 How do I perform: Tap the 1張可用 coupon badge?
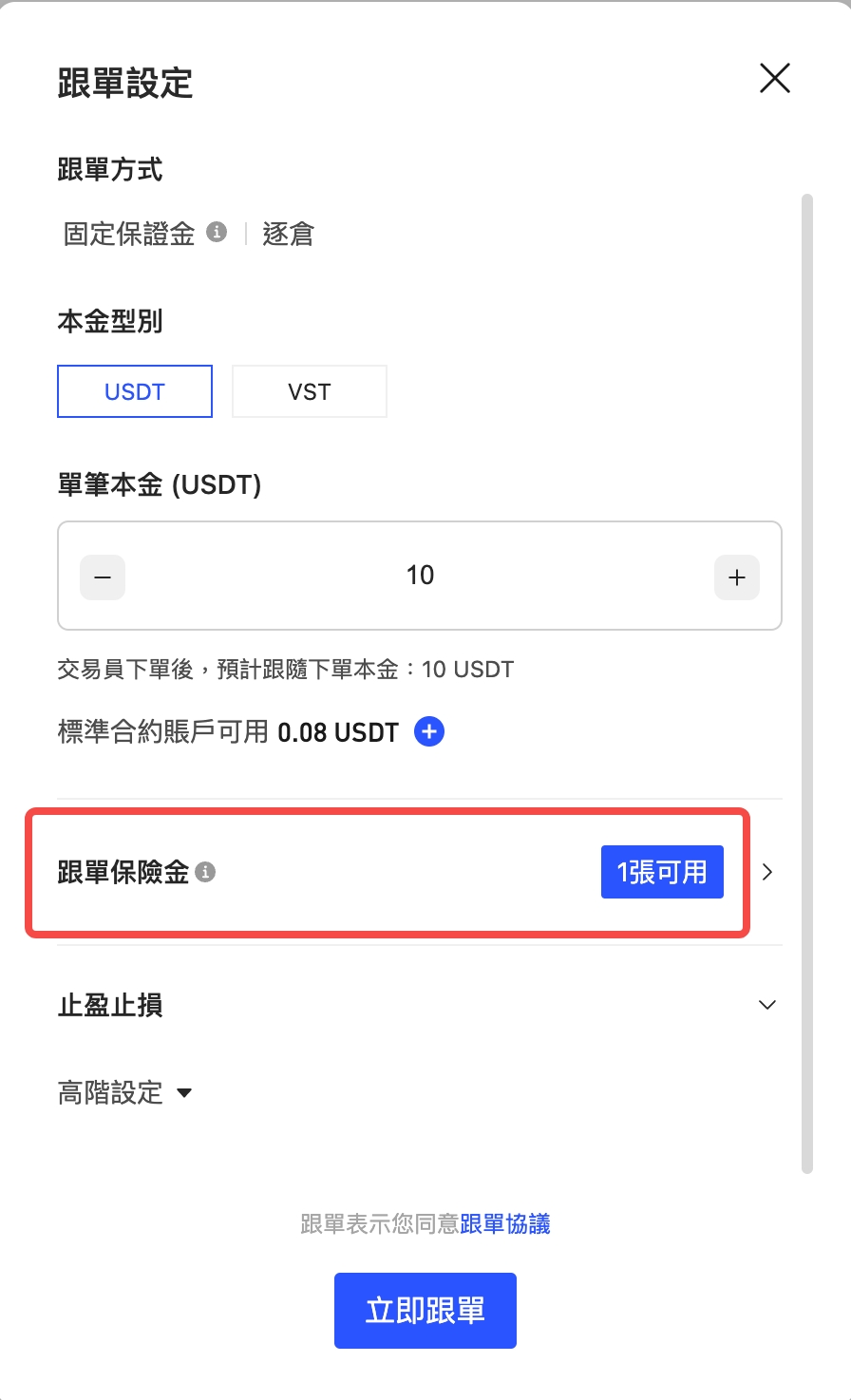coord(662,872)
